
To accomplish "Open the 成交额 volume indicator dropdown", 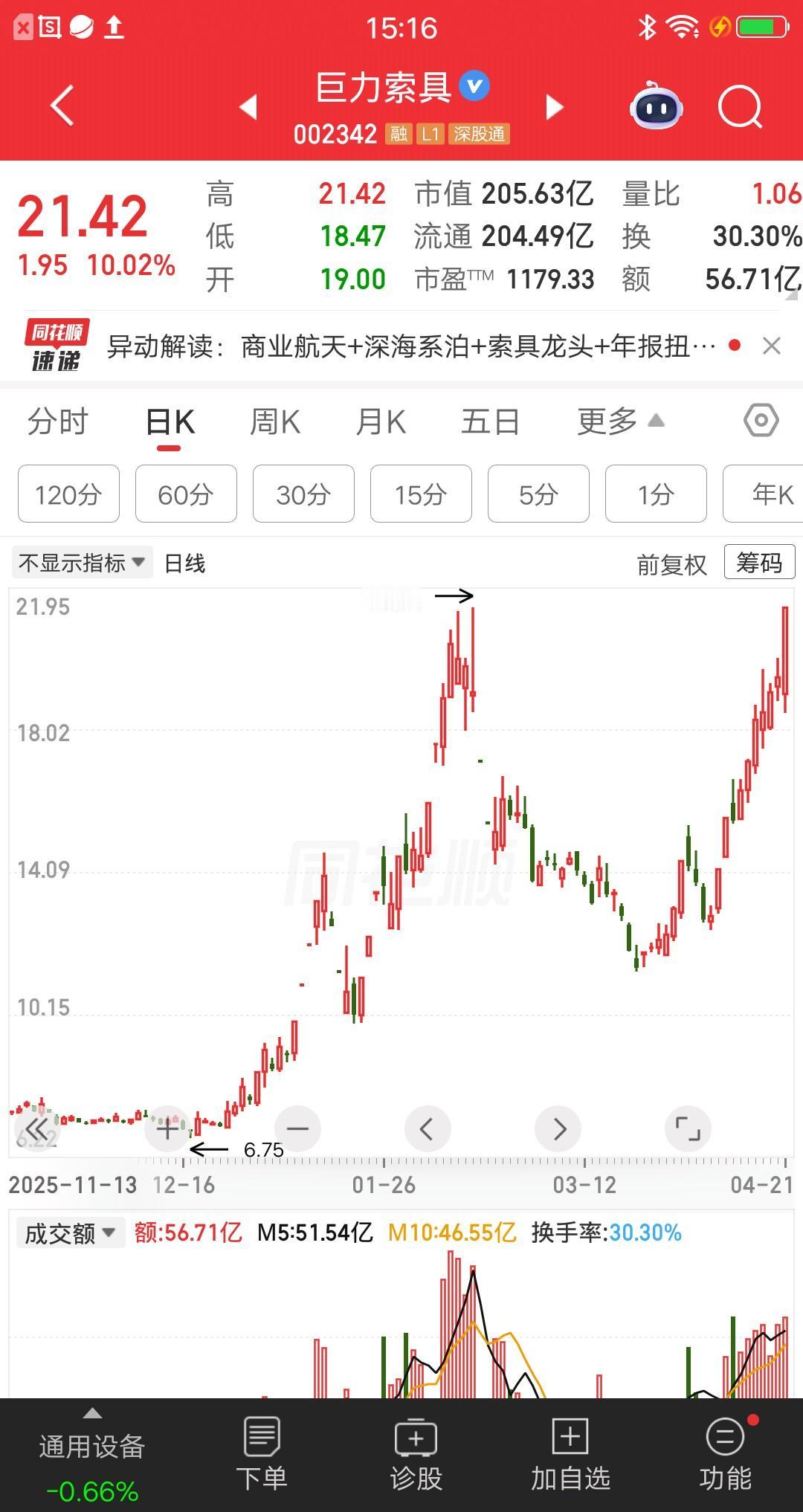I will point(69,1232).
